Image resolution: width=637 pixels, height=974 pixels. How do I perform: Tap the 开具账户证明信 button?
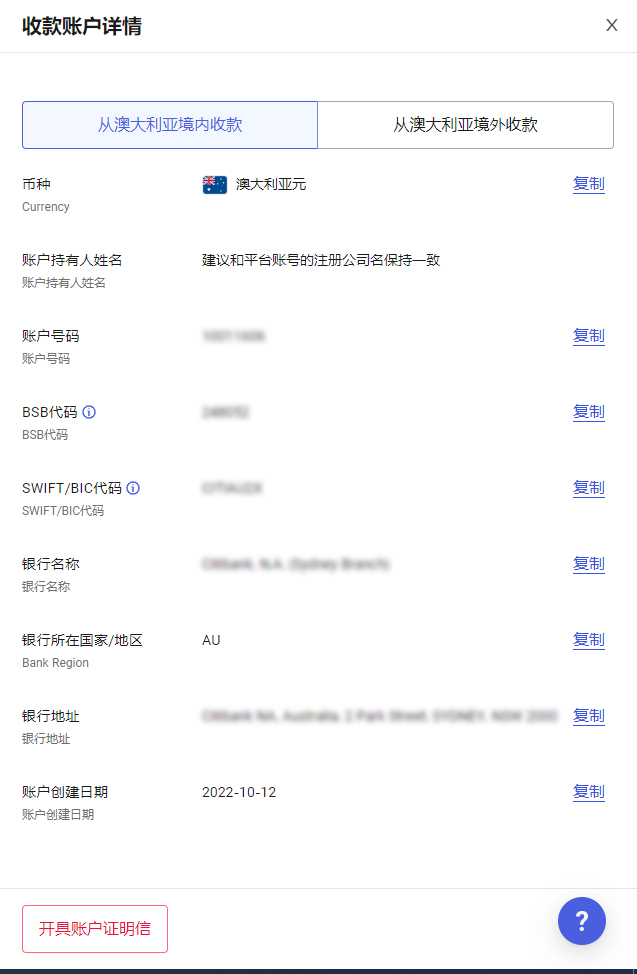tap(95, 929)
